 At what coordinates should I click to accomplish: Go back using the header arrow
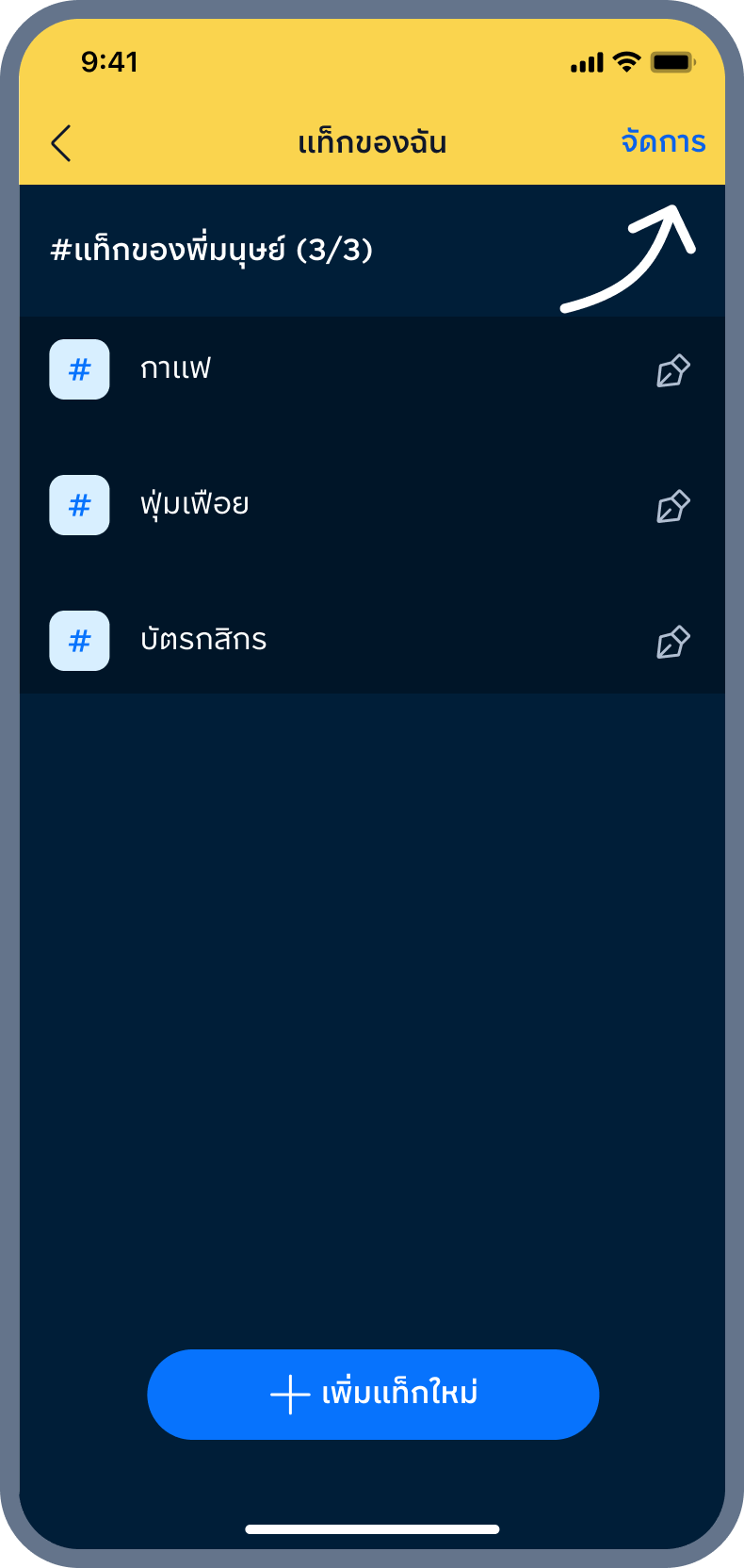point(61,143)
